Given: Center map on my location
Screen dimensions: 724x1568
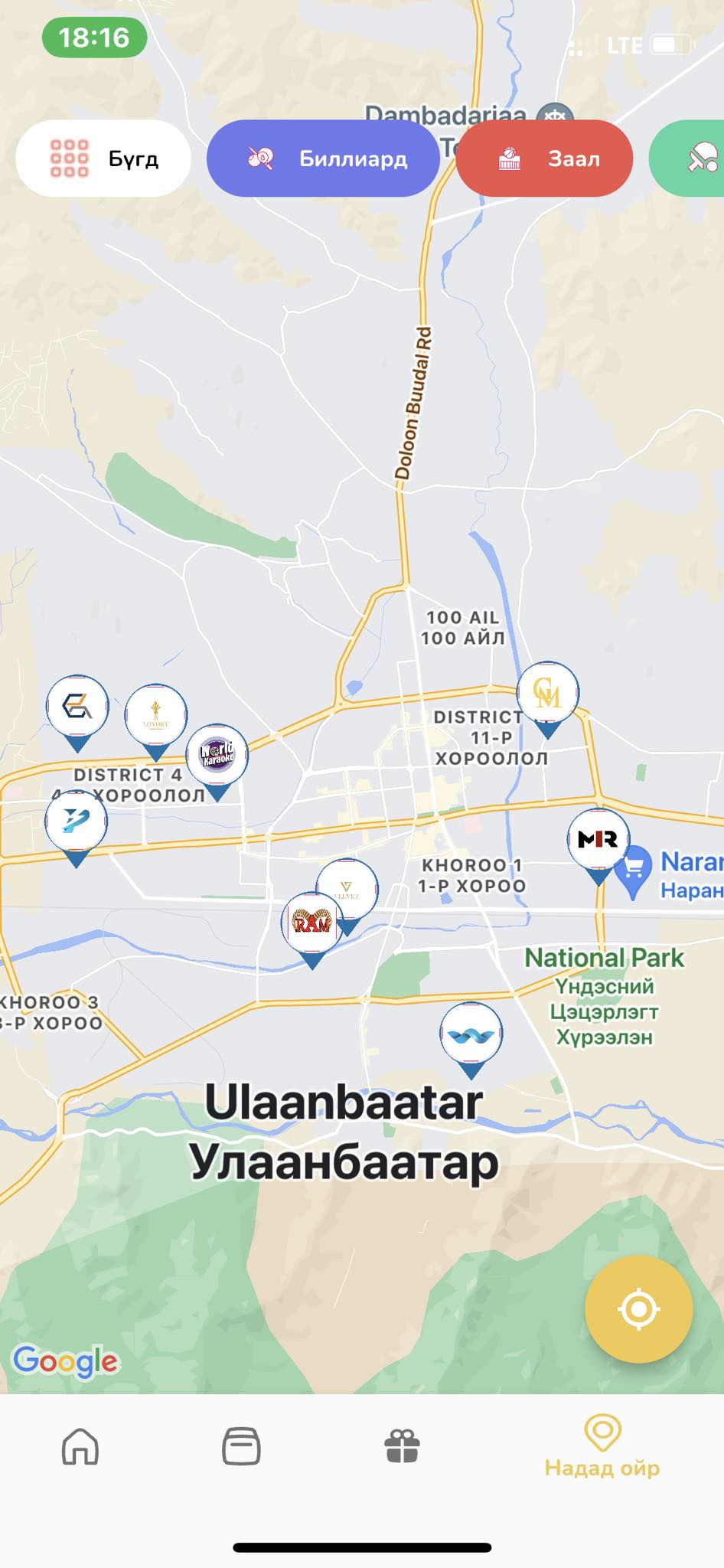Looking at the screenshot, I should coord(638,1309).
